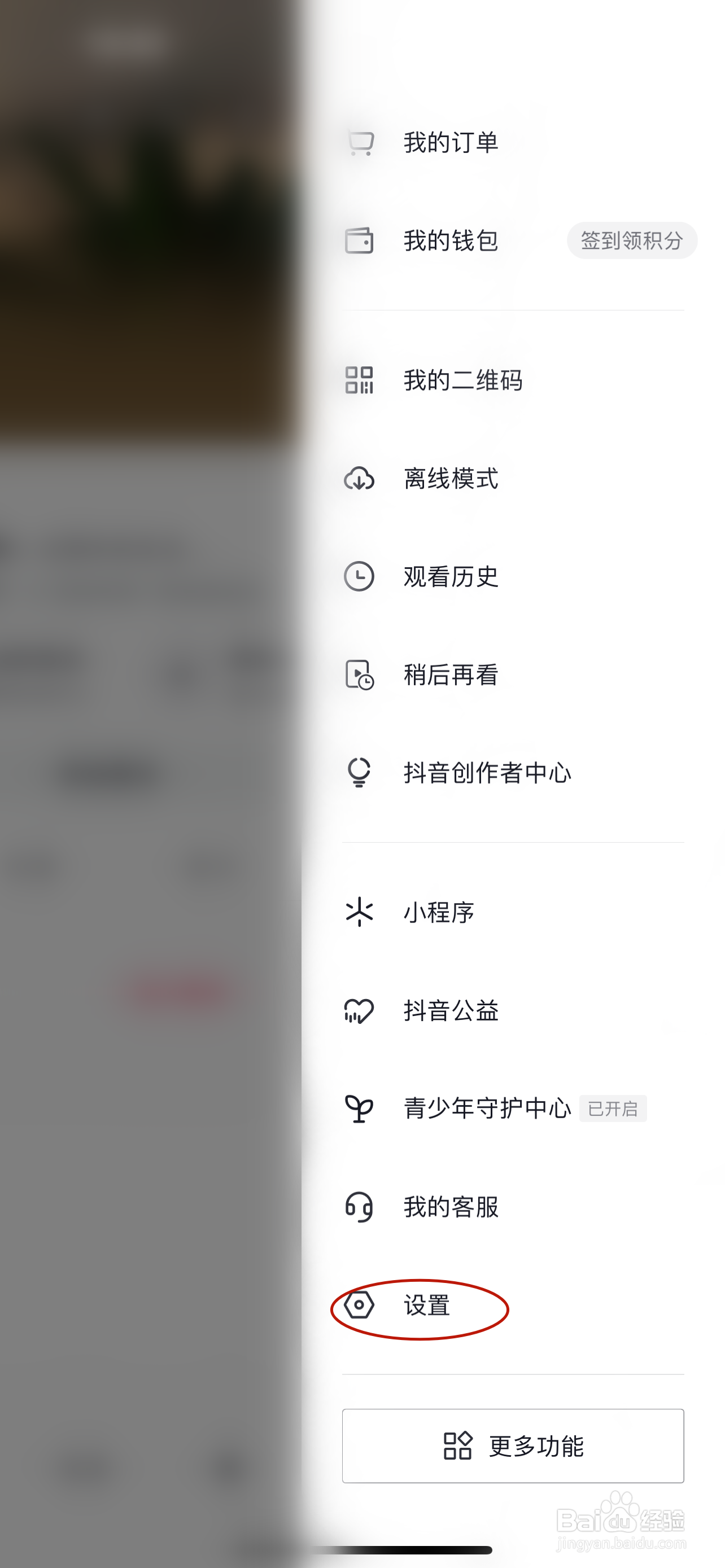Screen dimensions: 725x1568
Task: Open 观看历史 clock icon
Action: pos(360,577)
